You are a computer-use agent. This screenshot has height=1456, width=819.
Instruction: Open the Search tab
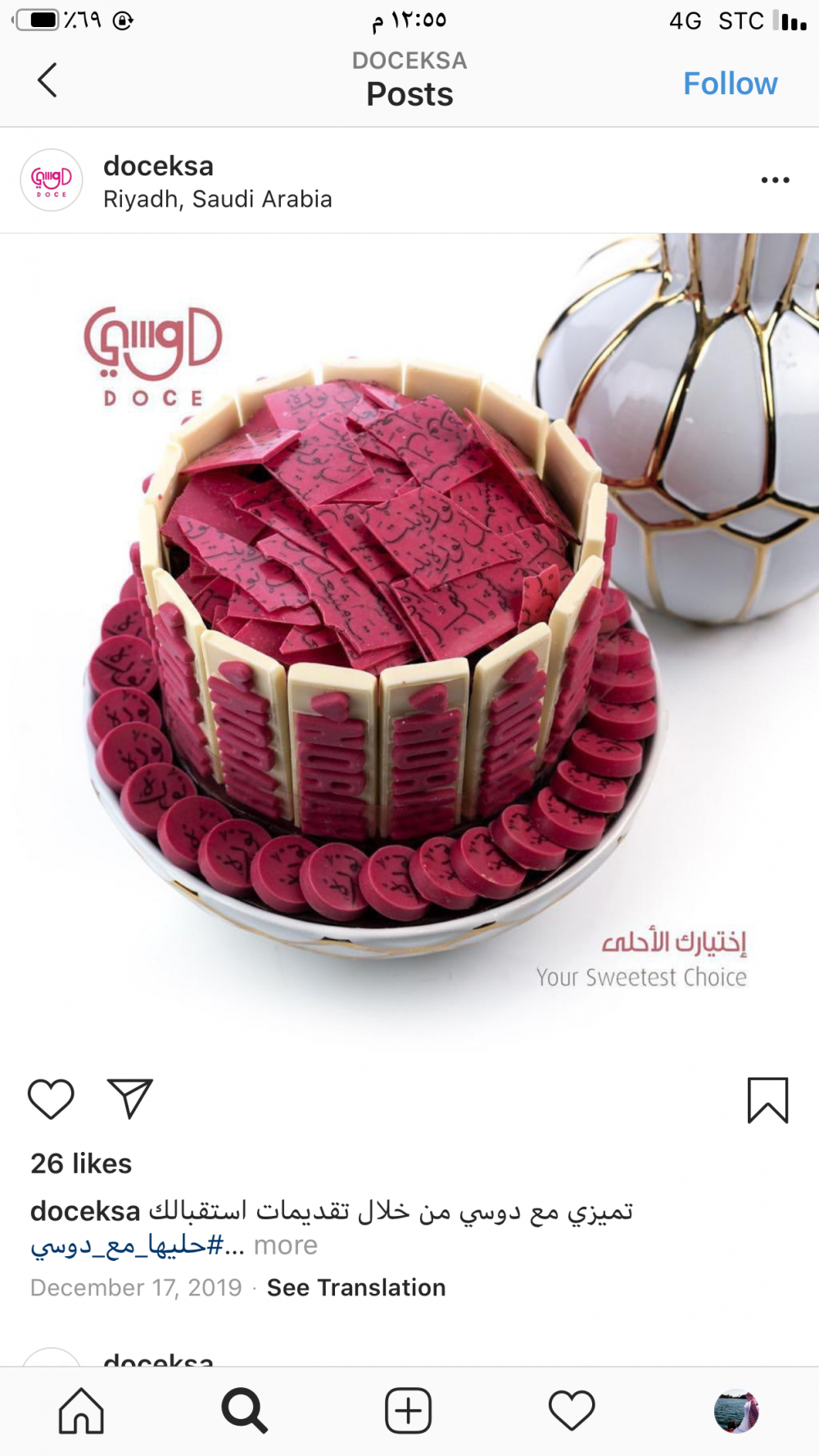pyautogui.click(x=245, y=1411)
